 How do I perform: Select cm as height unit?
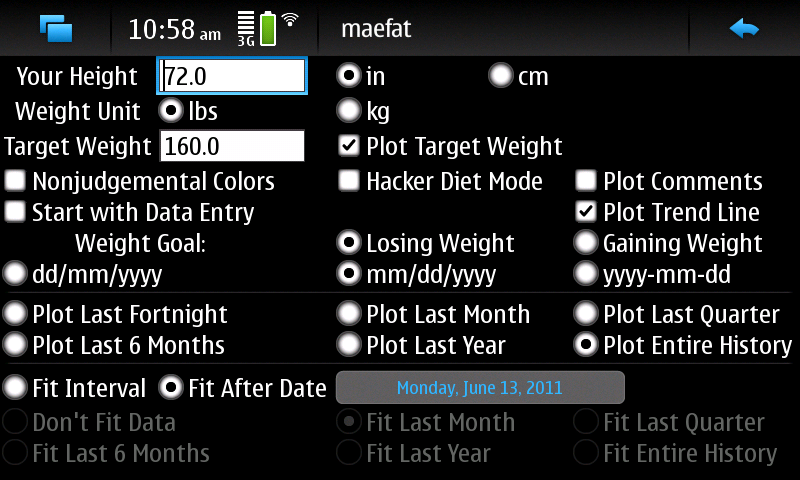[501, 76]
